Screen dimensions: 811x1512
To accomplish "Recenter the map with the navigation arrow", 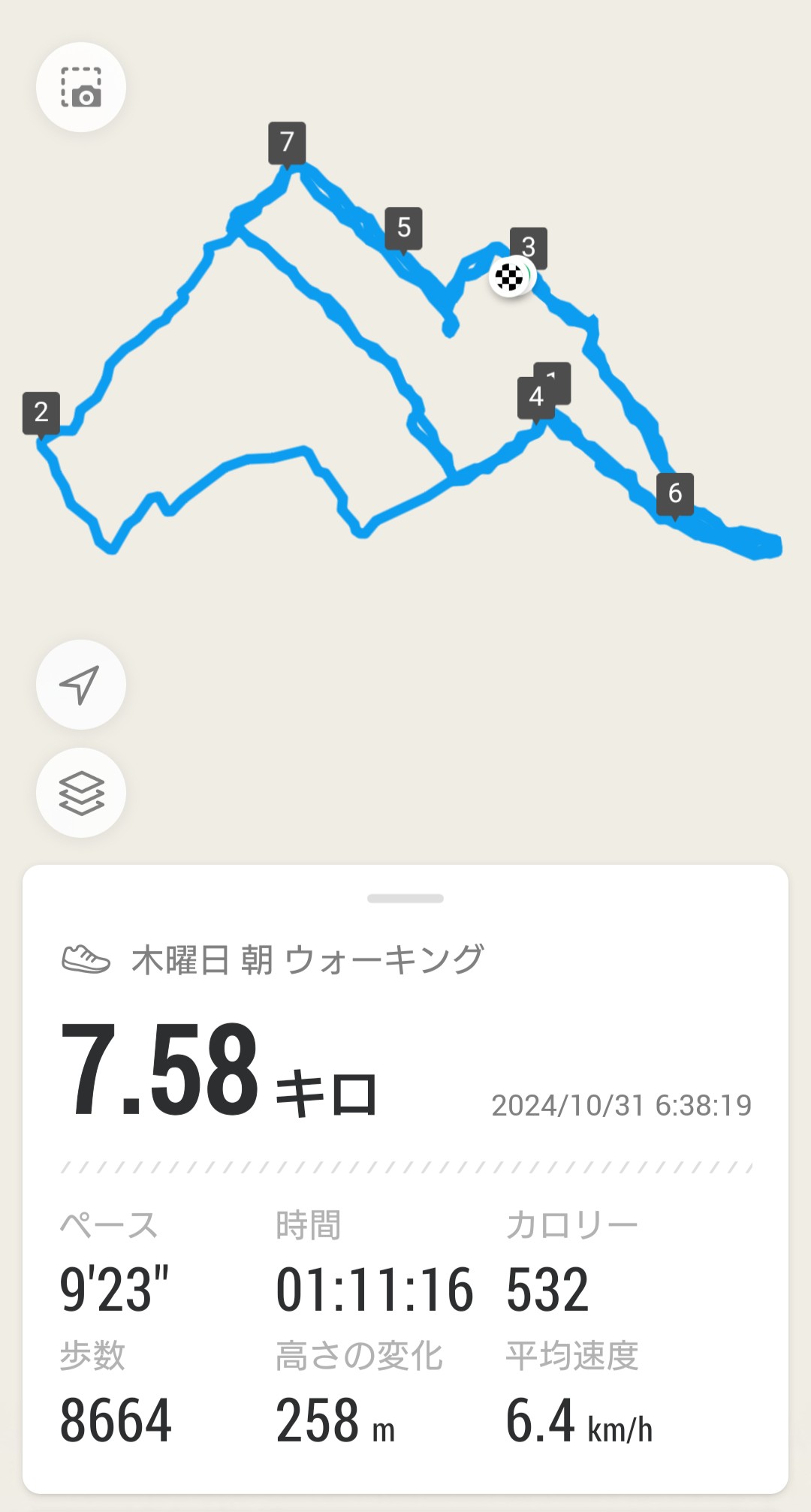I will pyautogui.click(x=81, y=684).
